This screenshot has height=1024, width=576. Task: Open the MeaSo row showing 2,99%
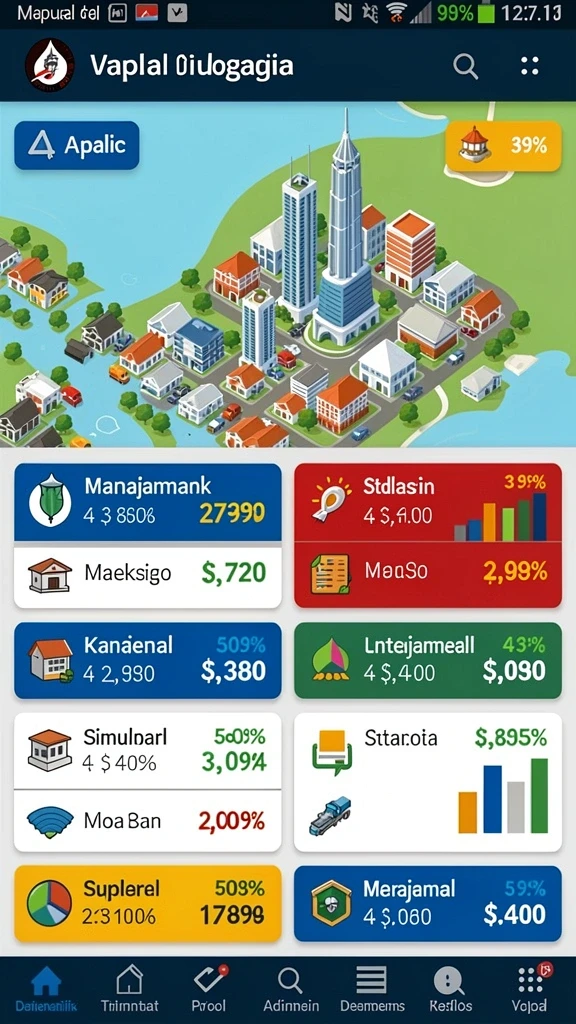click(428, 574)
